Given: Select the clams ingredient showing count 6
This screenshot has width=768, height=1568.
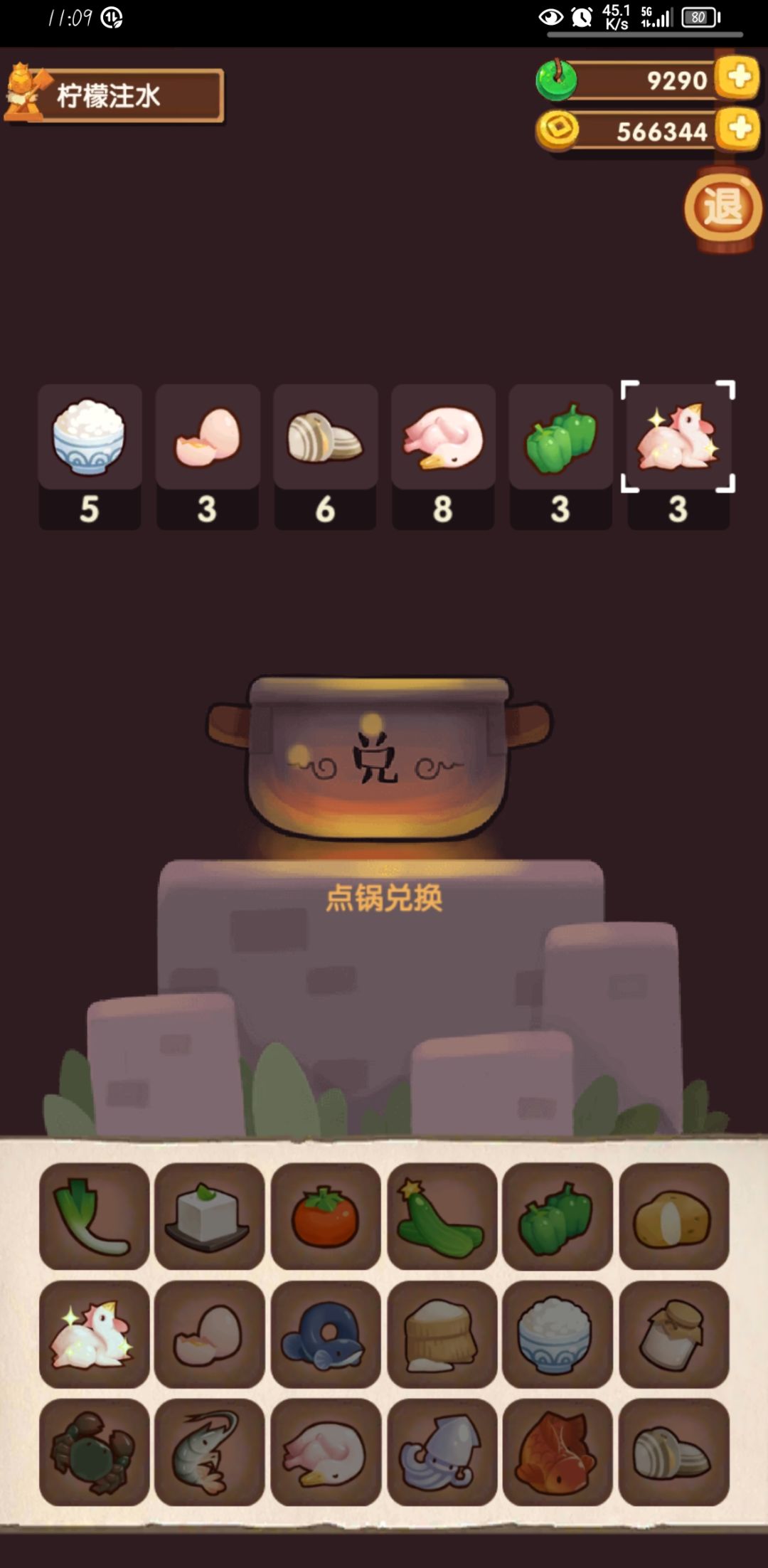Looking at the screenshot, I should coord(326,439).
